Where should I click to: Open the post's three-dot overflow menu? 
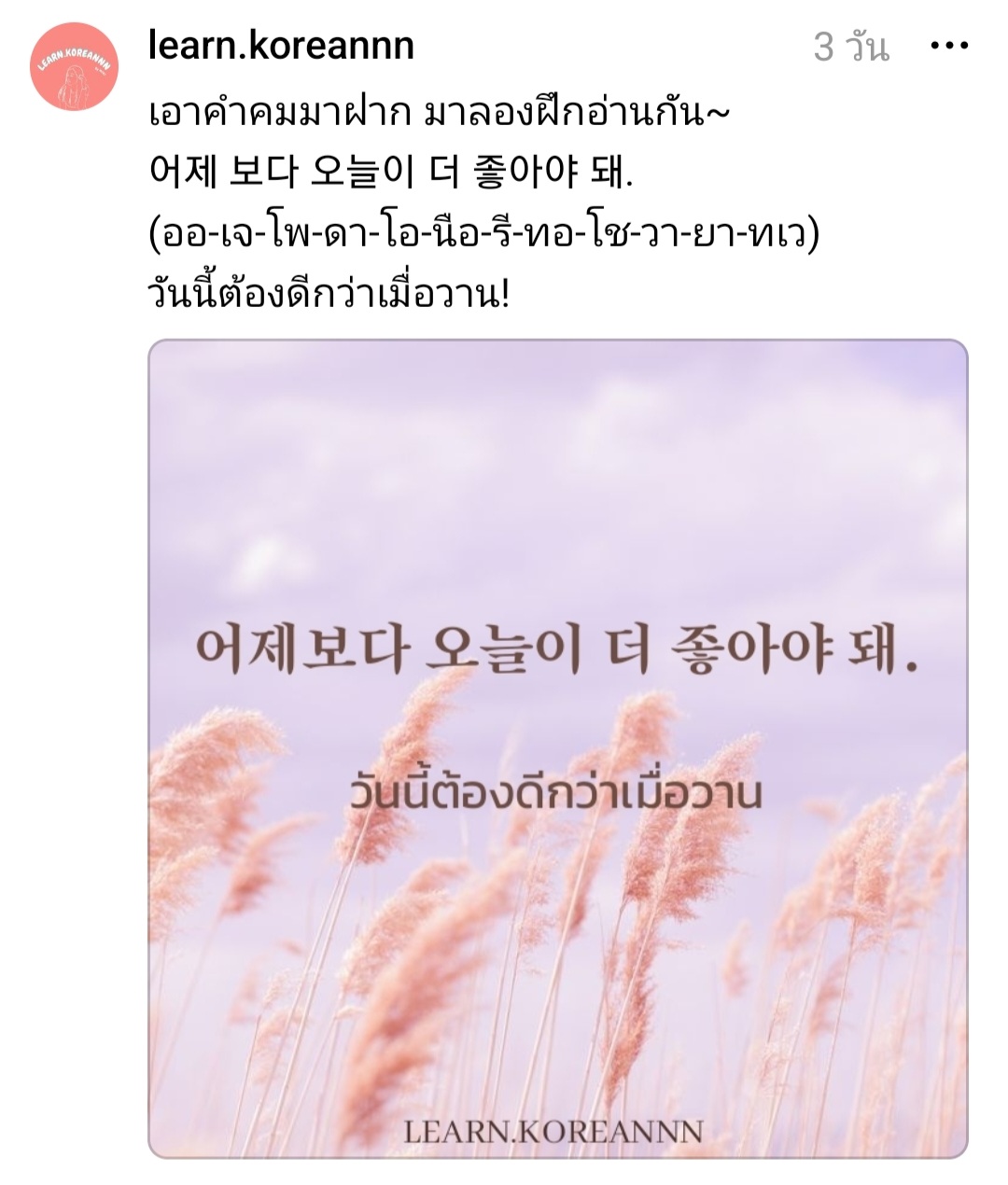click(950, 46)
